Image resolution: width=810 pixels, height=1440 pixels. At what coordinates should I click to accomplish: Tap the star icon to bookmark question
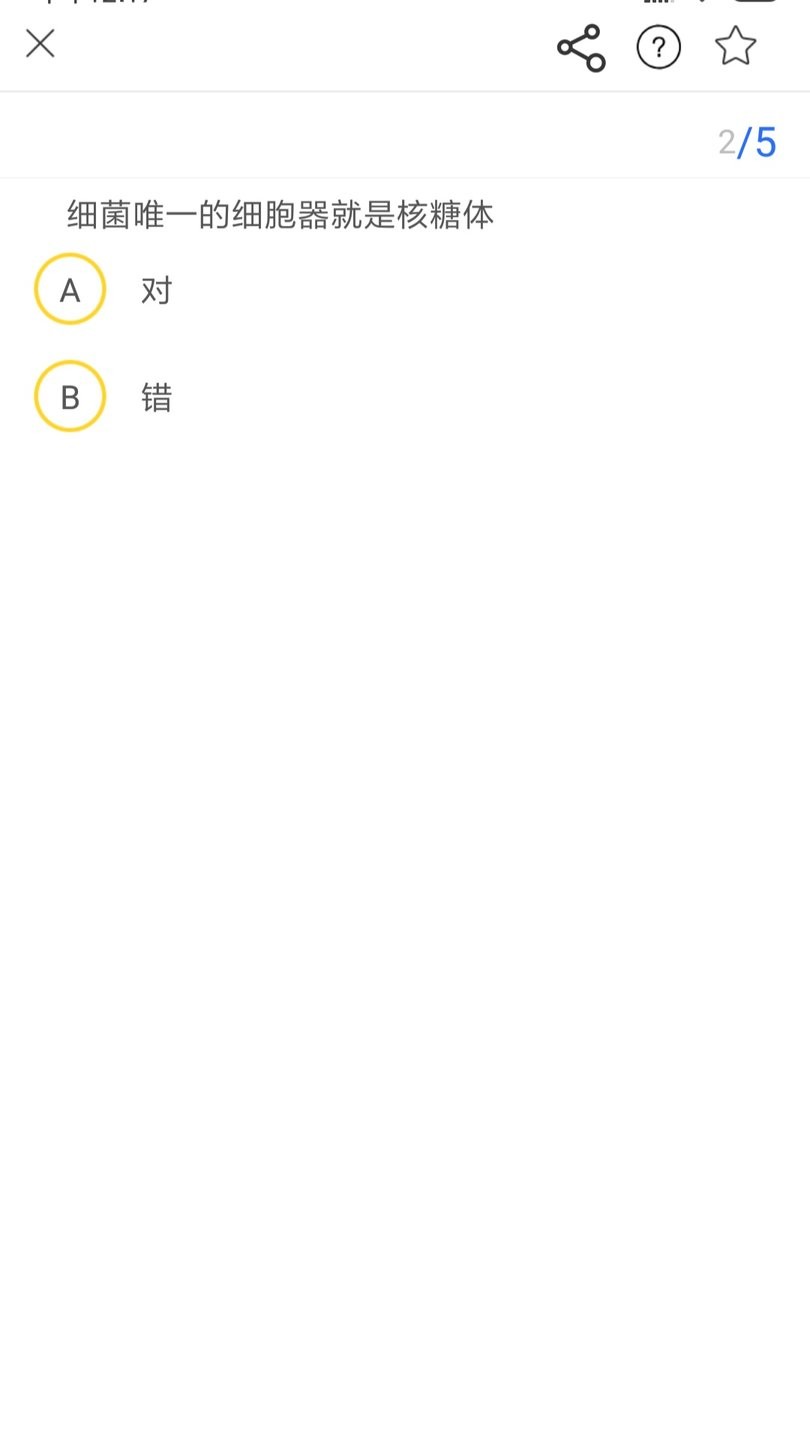click(735, 45)
